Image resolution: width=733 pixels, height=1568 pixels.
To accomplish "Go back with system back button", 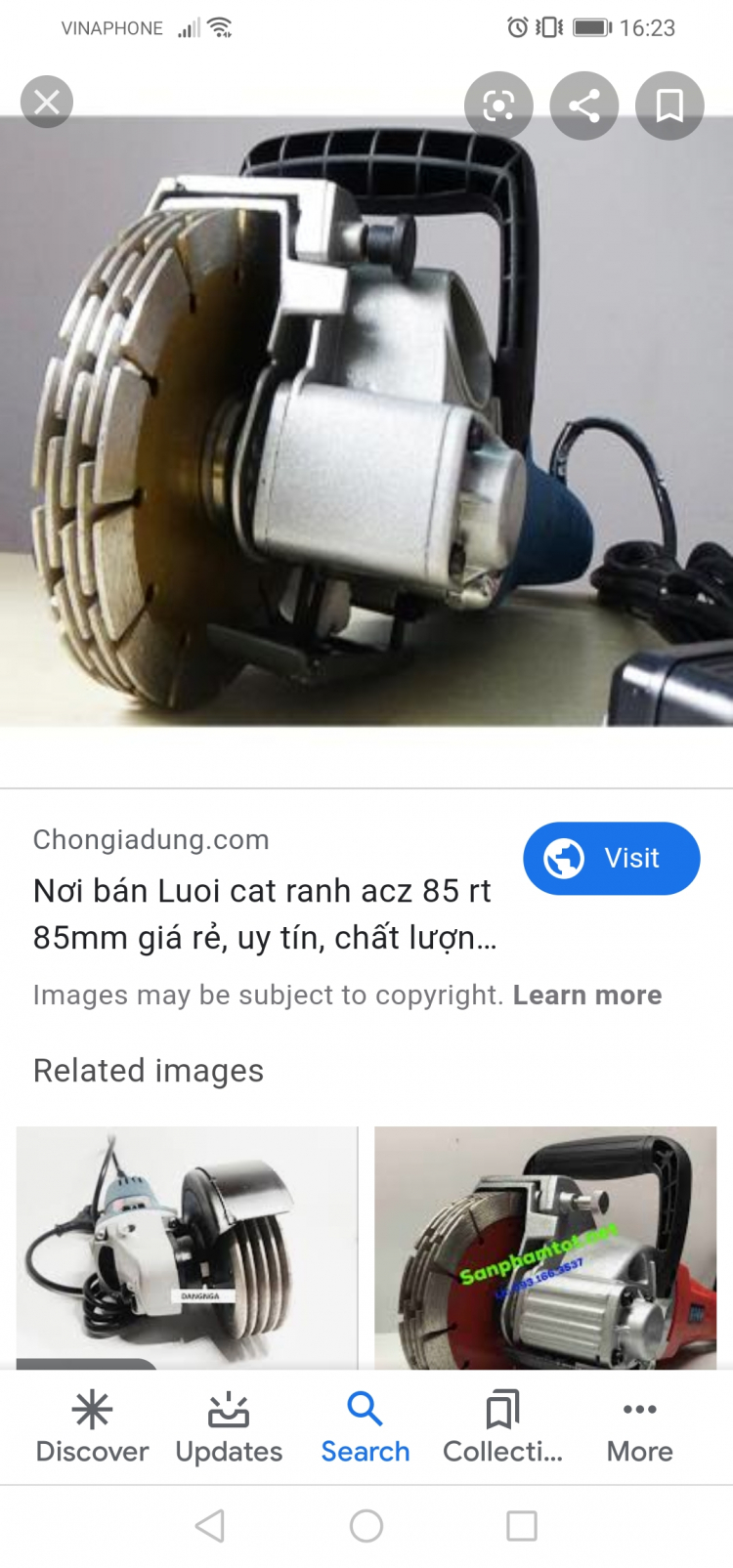I will pyautogui.click(x=210, y=1525).
